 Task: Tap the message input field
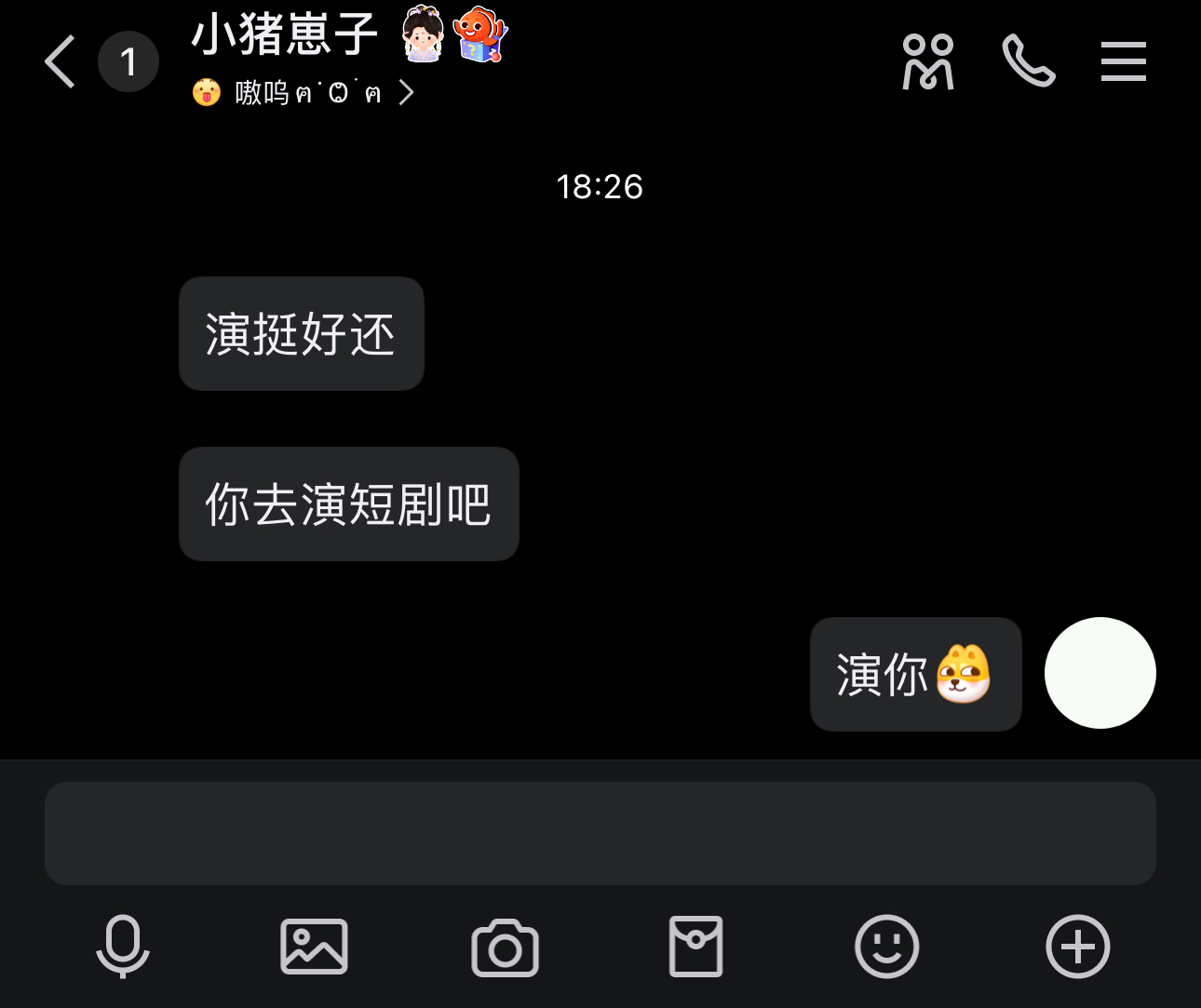click(x=600, y=833)
